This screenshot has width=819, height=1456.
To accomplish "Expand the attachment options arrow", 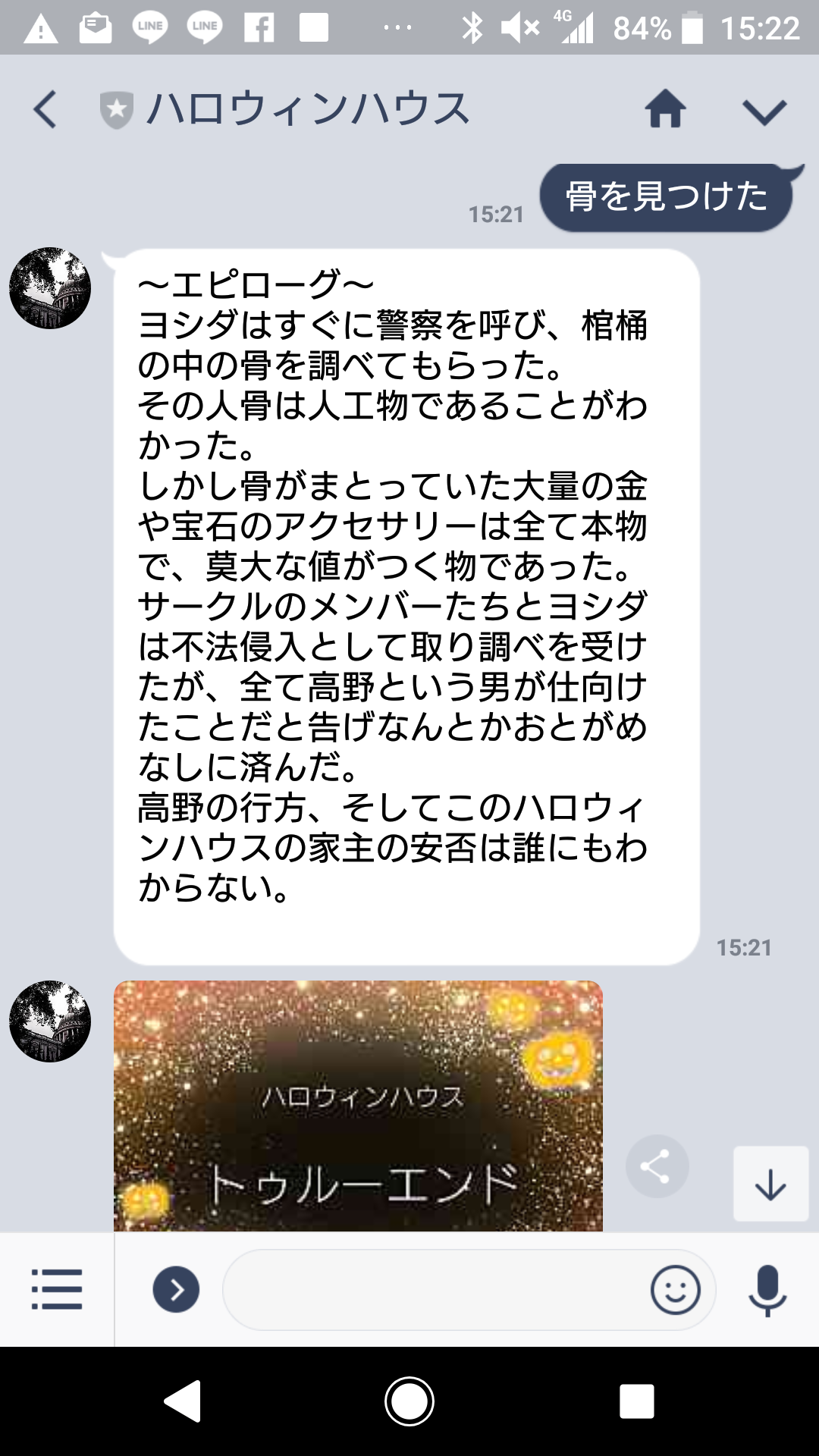I will [x=176, y=1289].
